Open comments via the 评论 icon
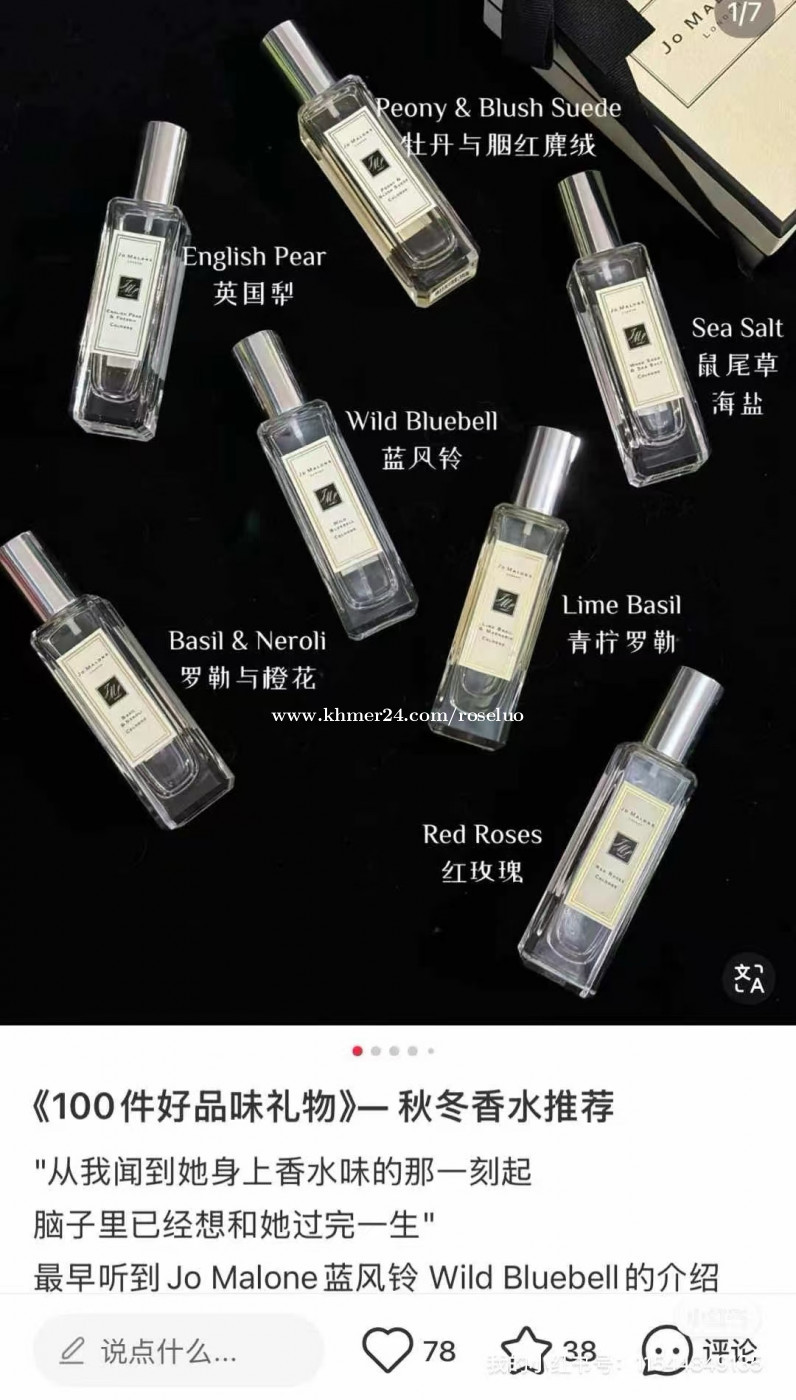The height and width of the screenshot is (1400, 796). [665, 1352]
